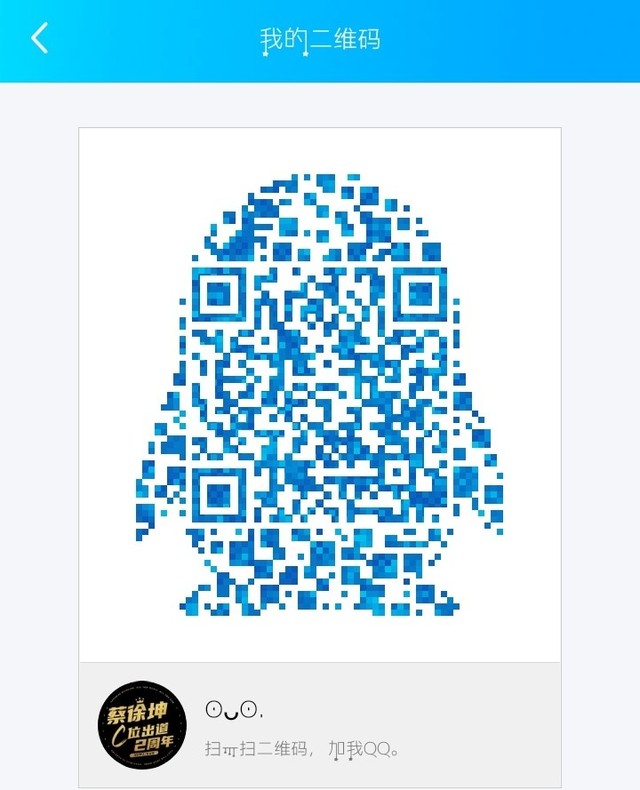Go back from My QR Code page
This screenshot has height=790, width=640.
tap(39, 39)
